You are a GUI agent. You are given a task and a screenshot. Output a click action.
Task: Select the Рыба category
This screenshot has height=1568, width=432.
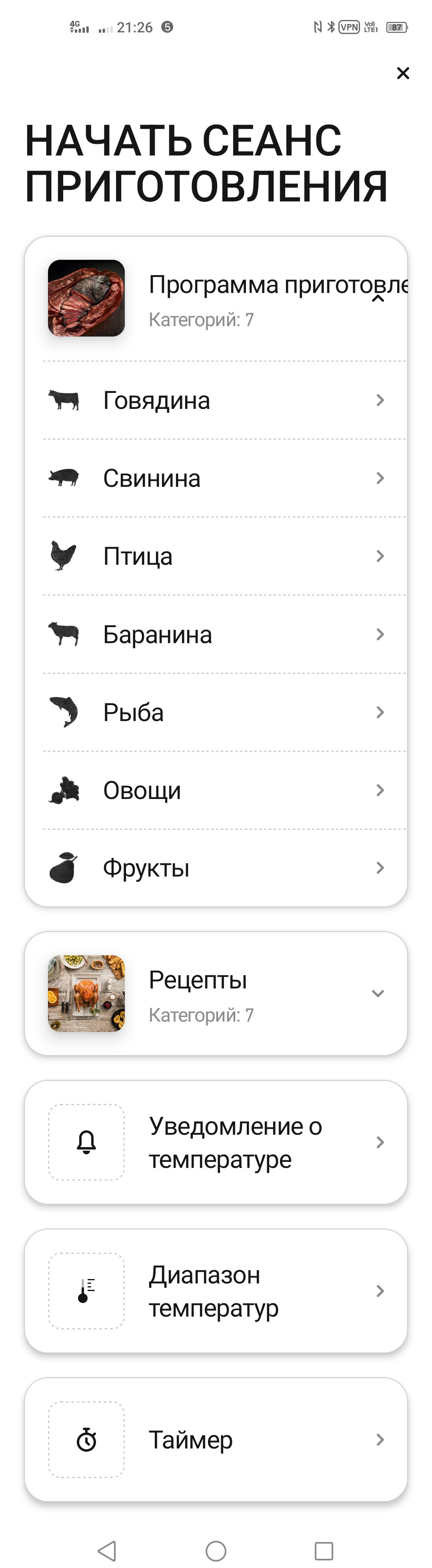coord(216,712)
